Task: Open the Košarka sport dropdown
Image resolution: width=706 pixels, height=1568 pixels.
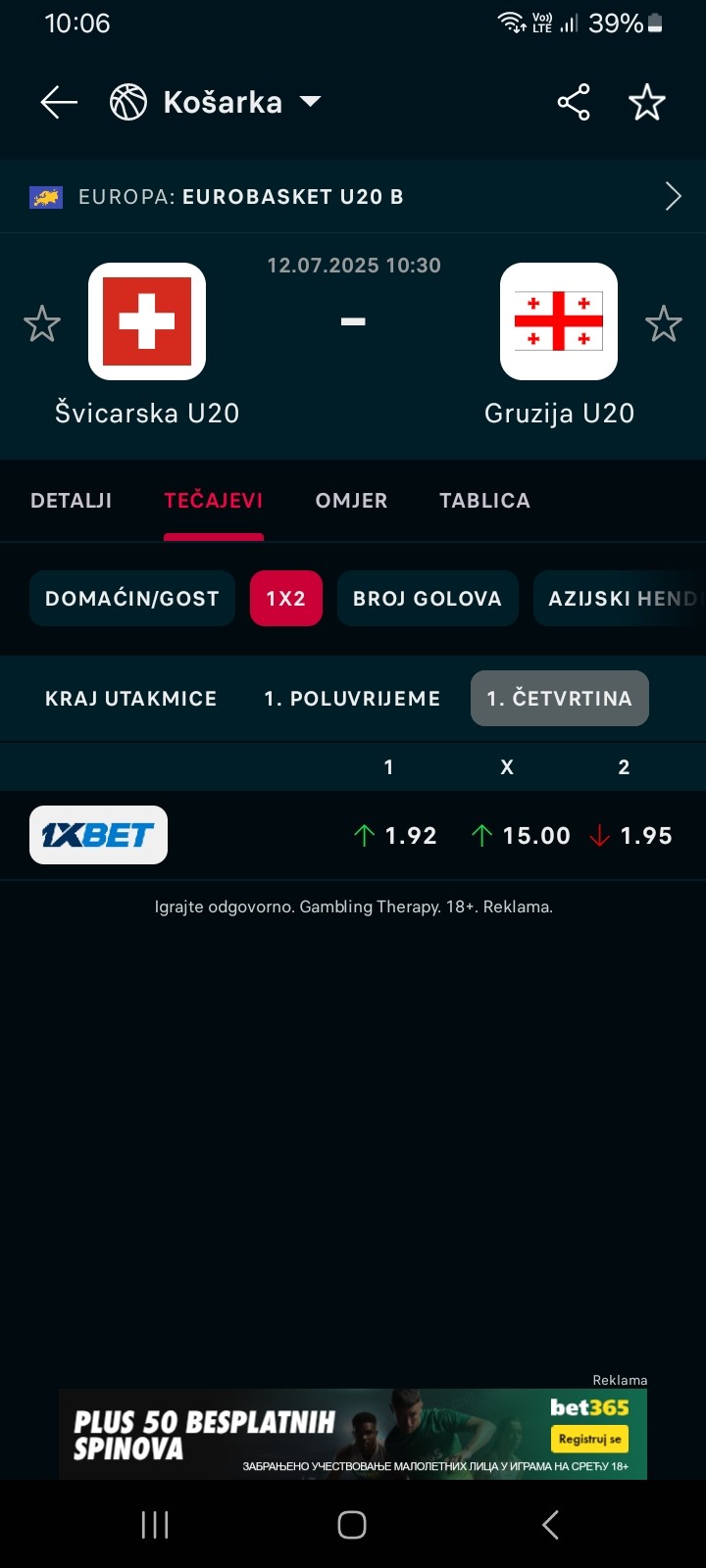Action: coord(216,102)
